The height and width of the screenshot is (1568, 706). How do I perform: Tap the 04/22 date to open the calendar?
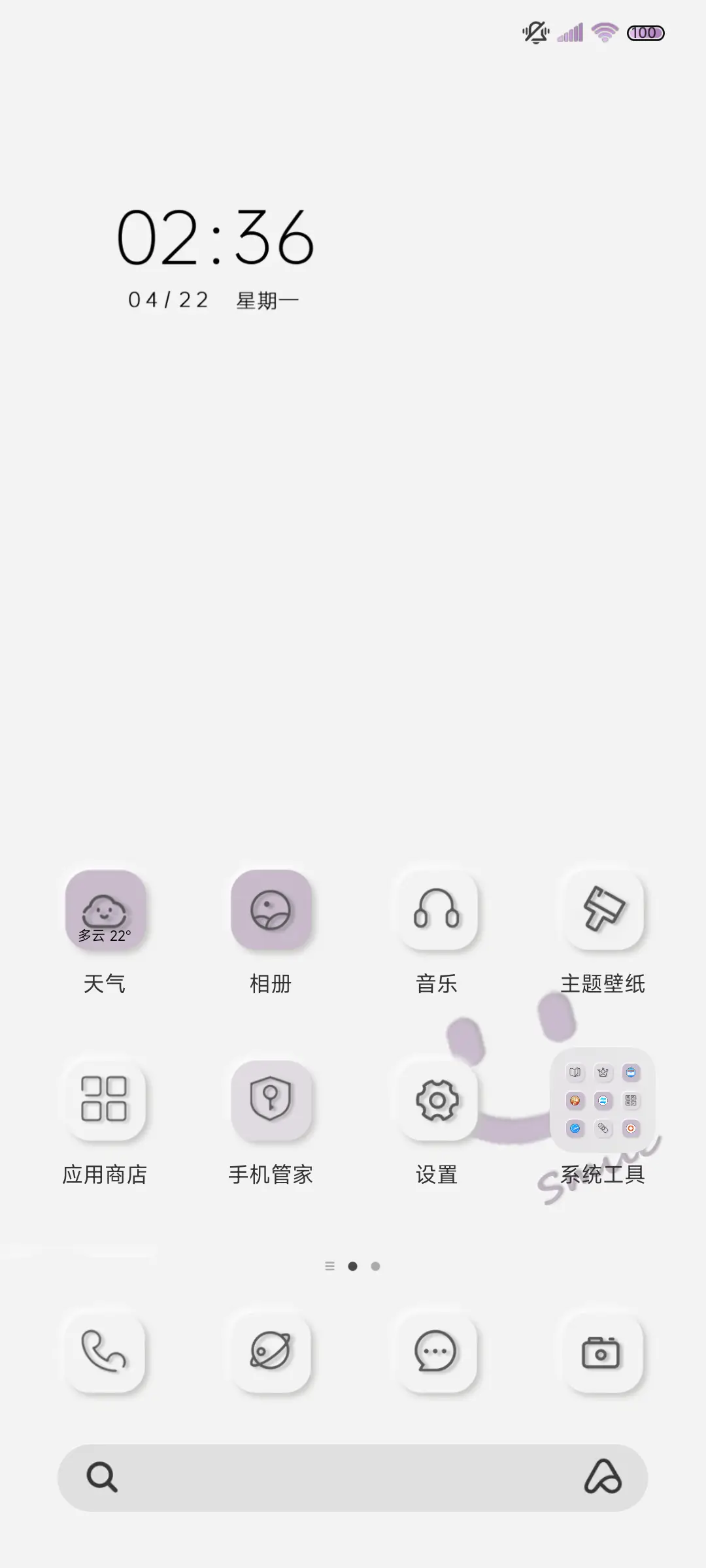[167, 299]
